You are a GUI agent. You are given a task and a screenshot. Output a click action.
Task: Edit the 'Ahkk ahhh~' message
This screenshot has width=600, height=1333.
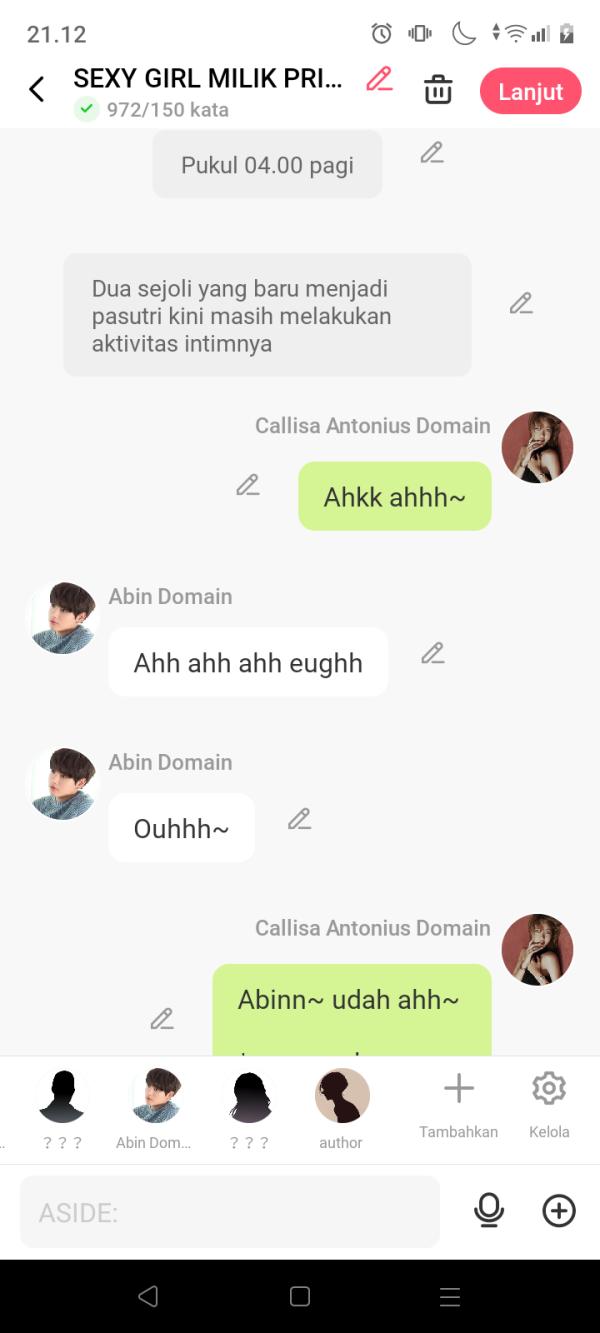[247, 485]
